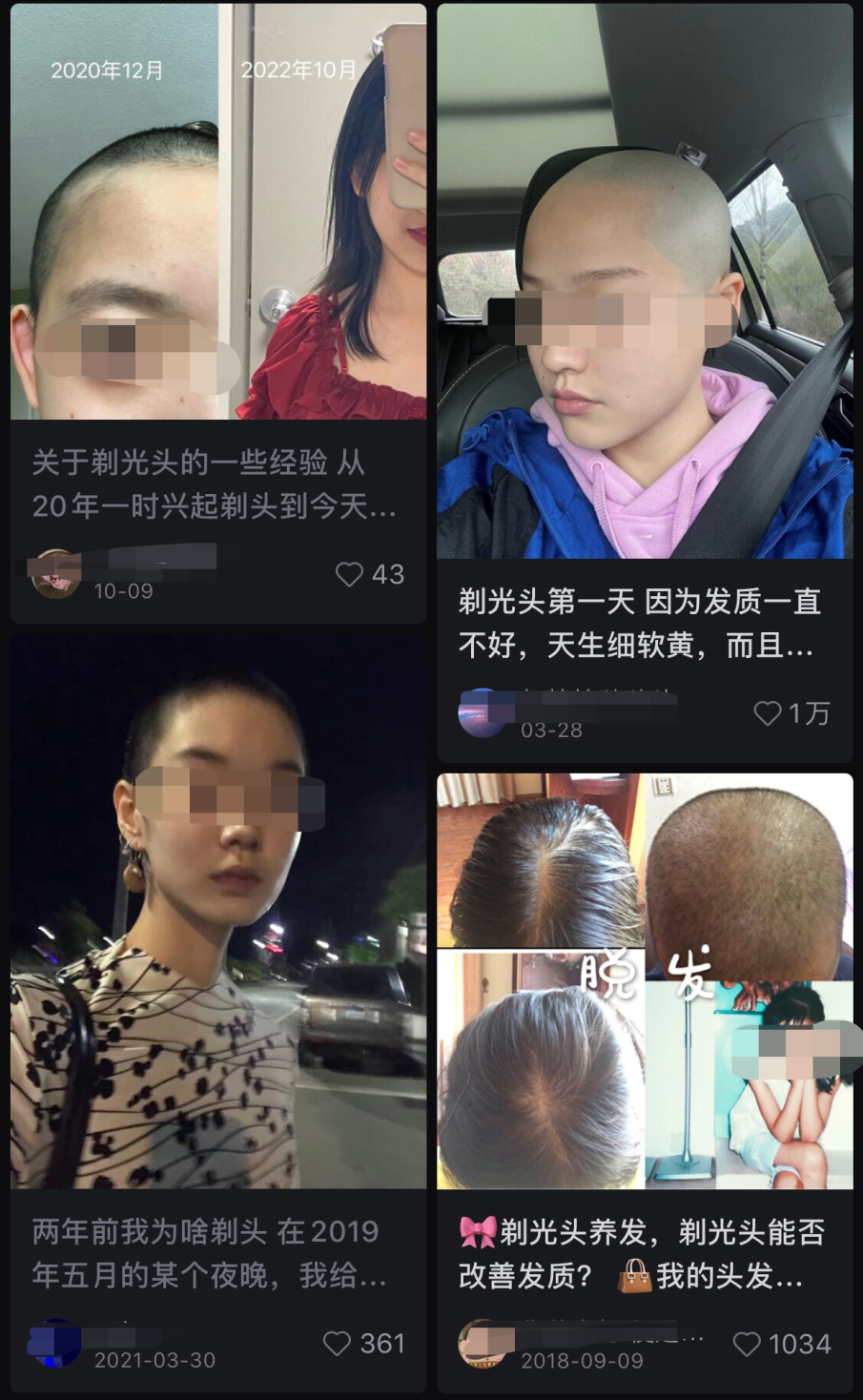The image size is (863, 1400).
Task: View author avatar of the 2018-09-09 post
Action: pyautogui.click(x=483, y=1344)
